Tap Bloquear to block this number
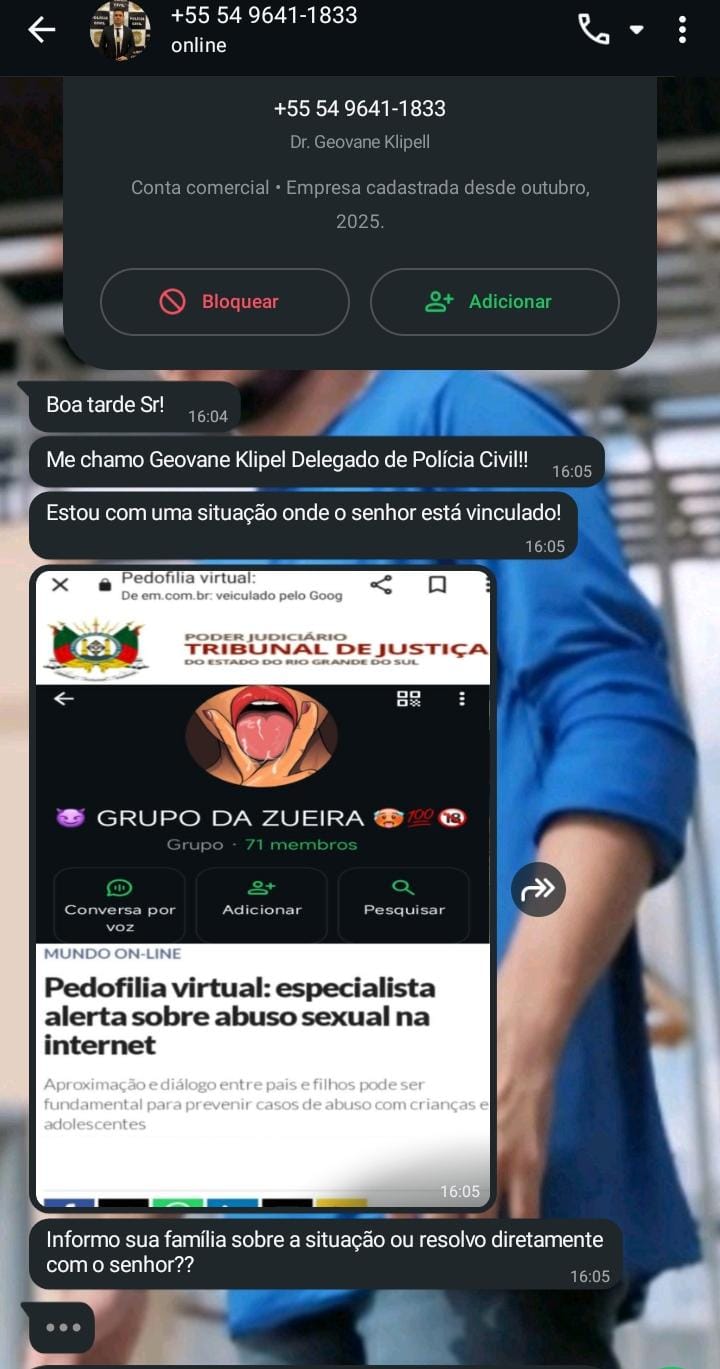 (225, 302)
